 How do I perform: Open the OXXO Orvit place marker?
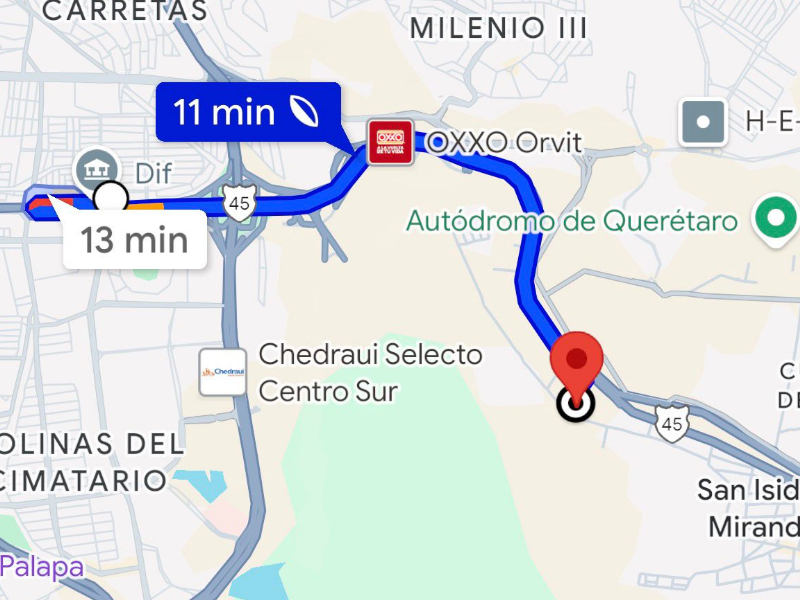(390, 141)
